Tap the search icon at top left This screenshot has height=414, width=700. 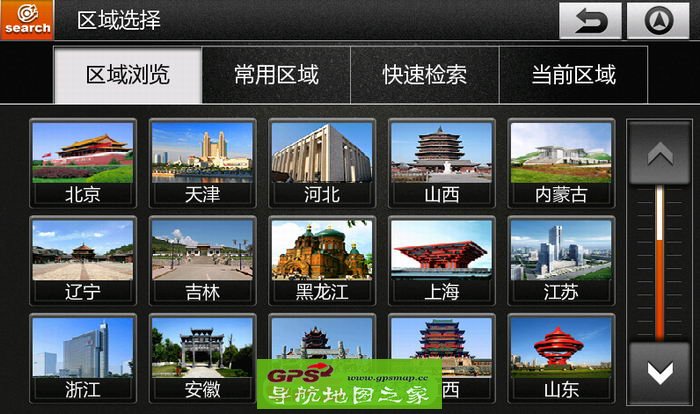click(x=27, y=20)
